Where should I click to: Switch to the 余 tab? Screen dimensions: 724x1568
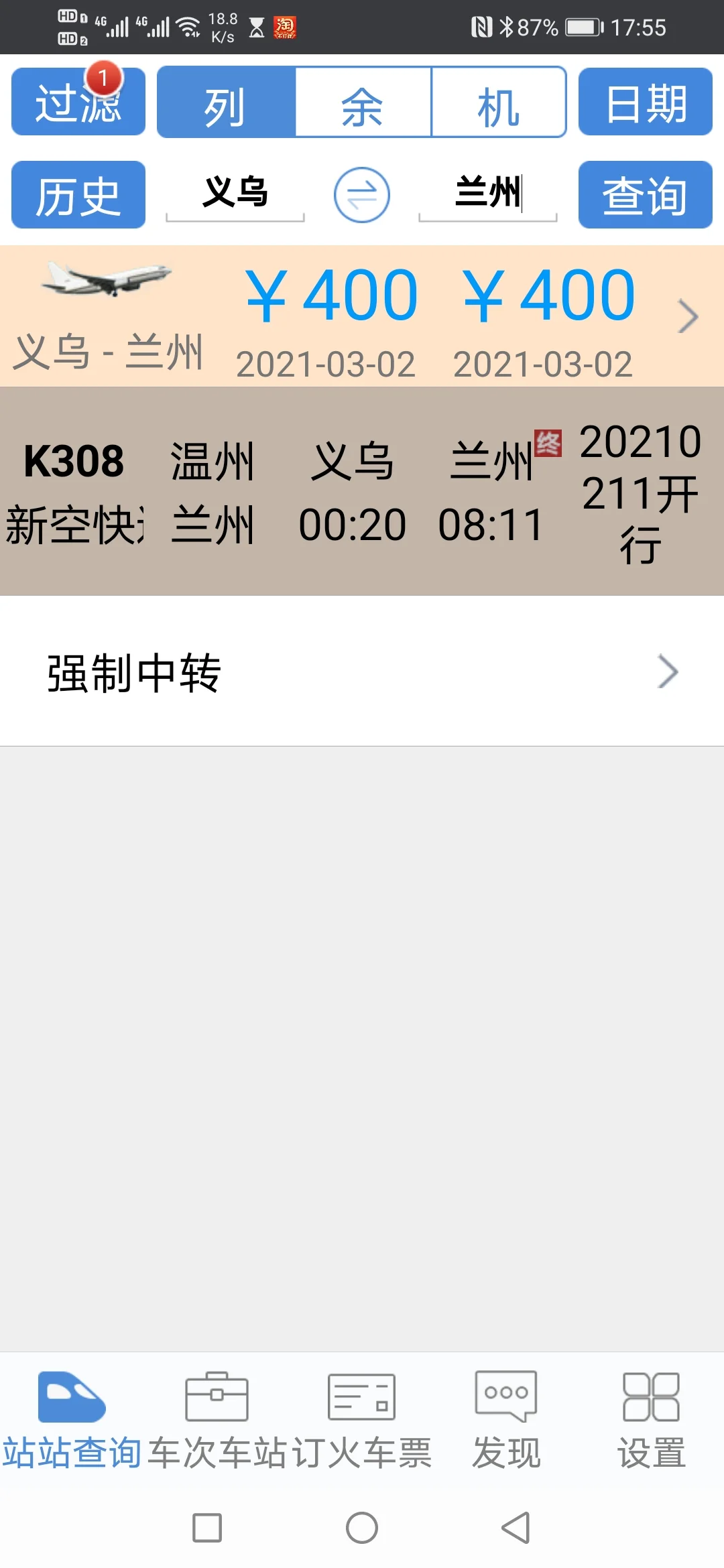[x=361, y=102]
